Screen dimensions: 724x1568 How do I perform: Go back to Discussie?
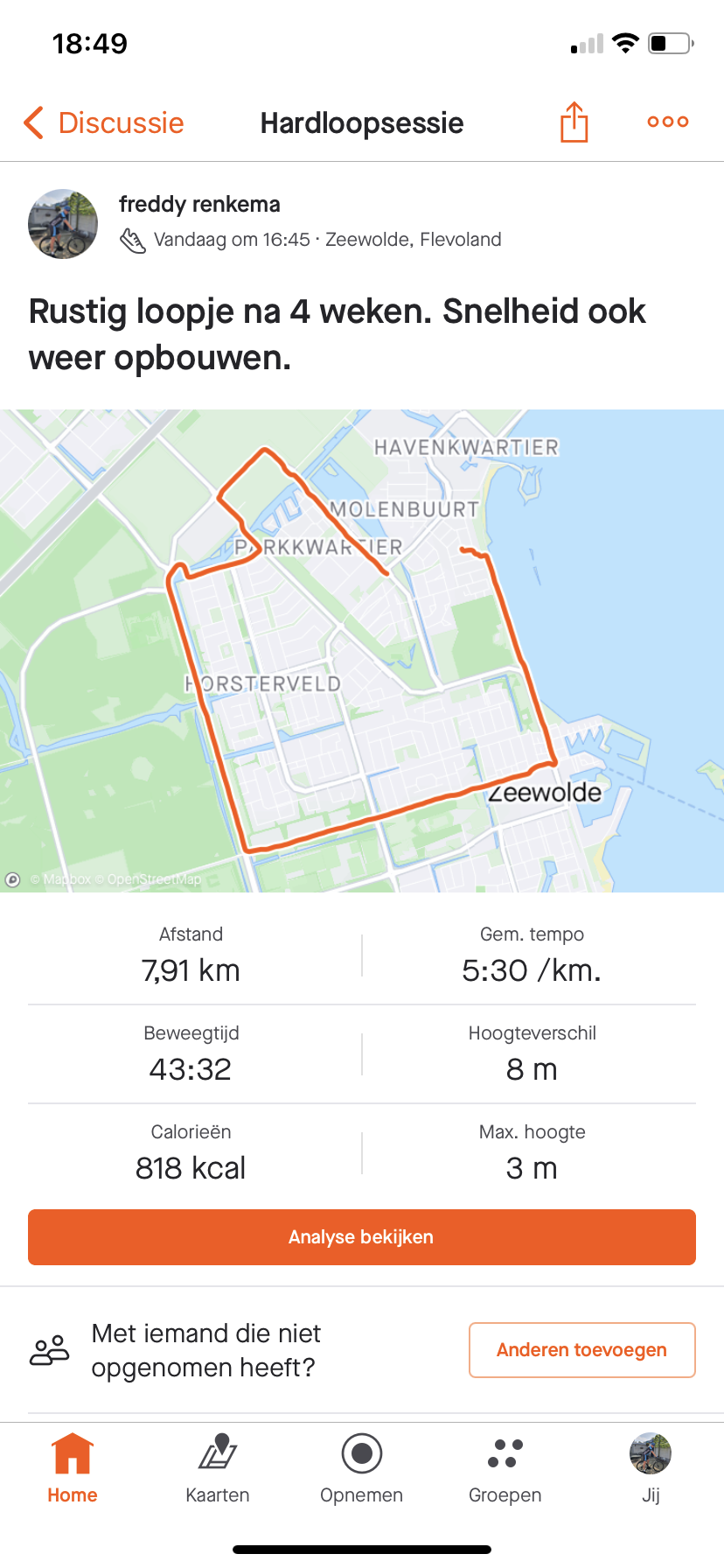(x=103, y=122)
